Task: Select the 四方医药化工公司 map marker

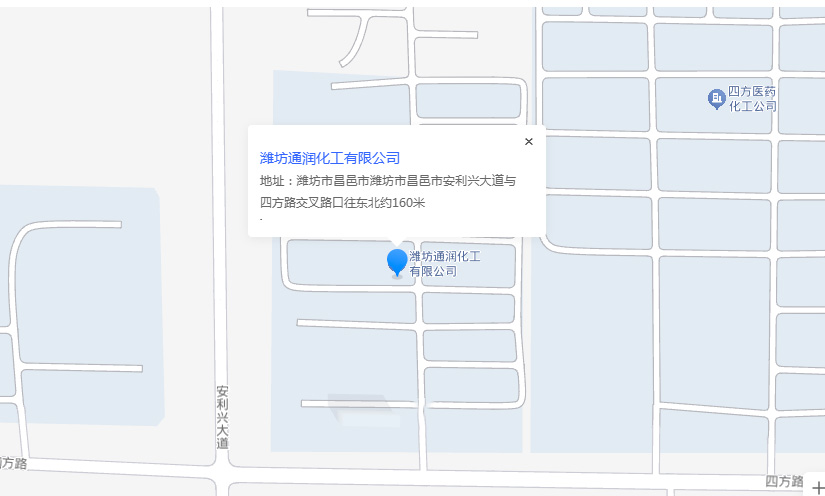Action: point(717,98)
